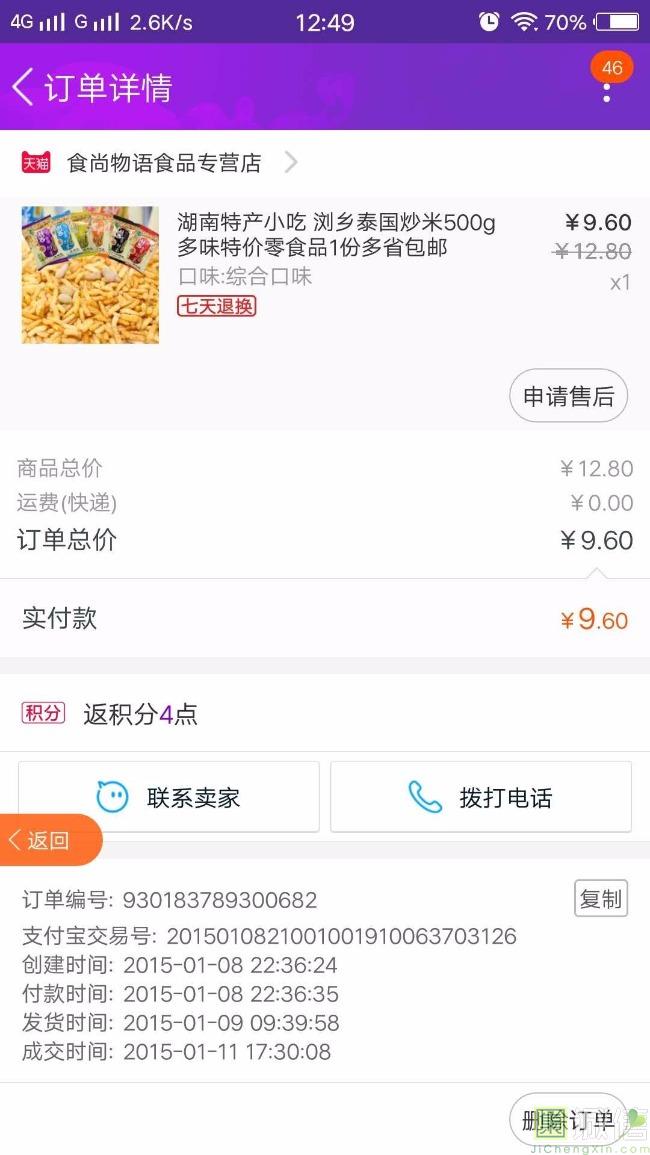Delete this order with 删除订单
Image resolution: width=650 pixels, height=1155 pixels.
click(567, 1120)
